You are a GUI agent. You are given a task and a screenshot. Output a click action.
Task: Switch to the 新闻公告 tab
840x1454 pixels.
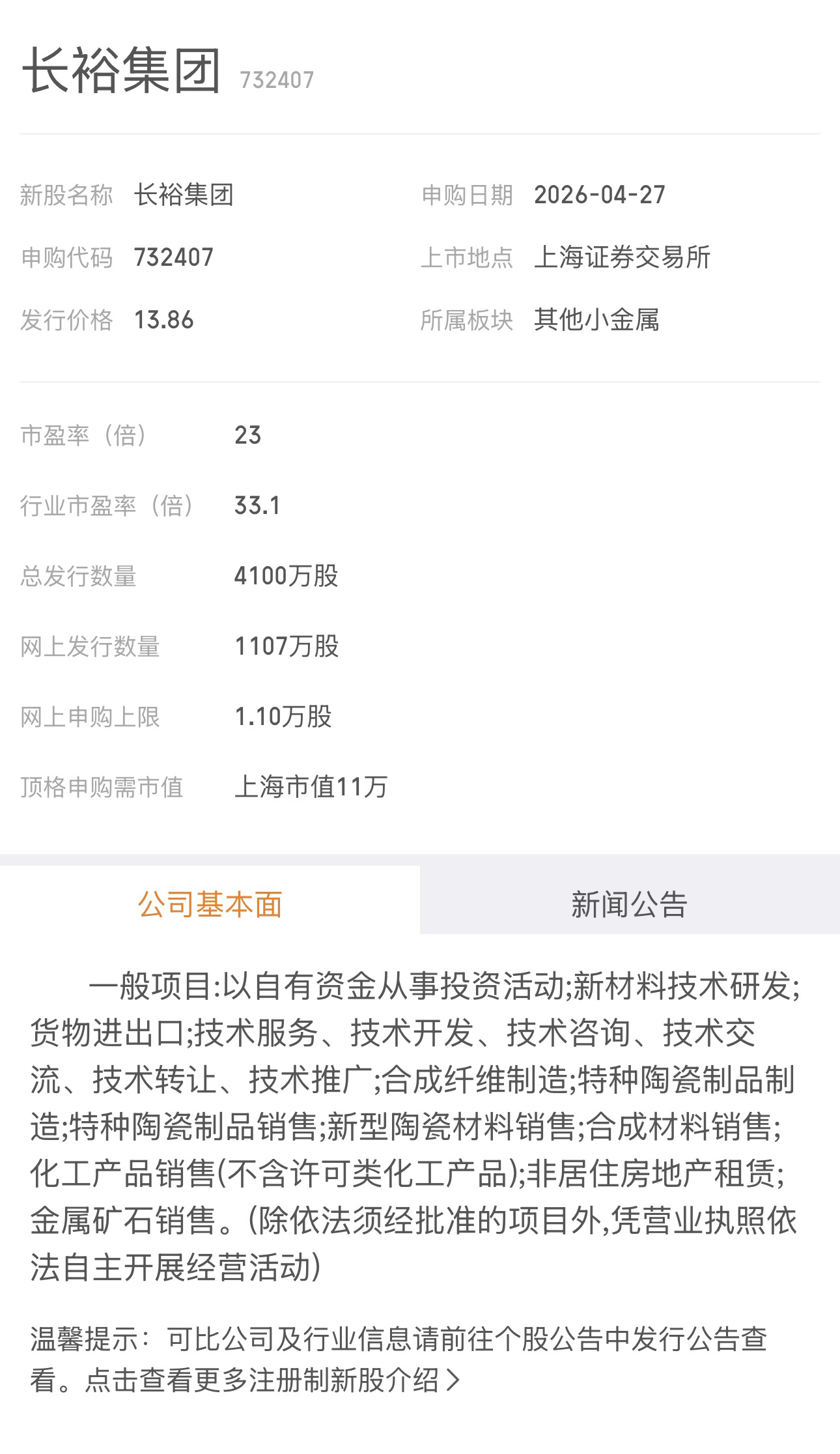click(x=629, y=904)
